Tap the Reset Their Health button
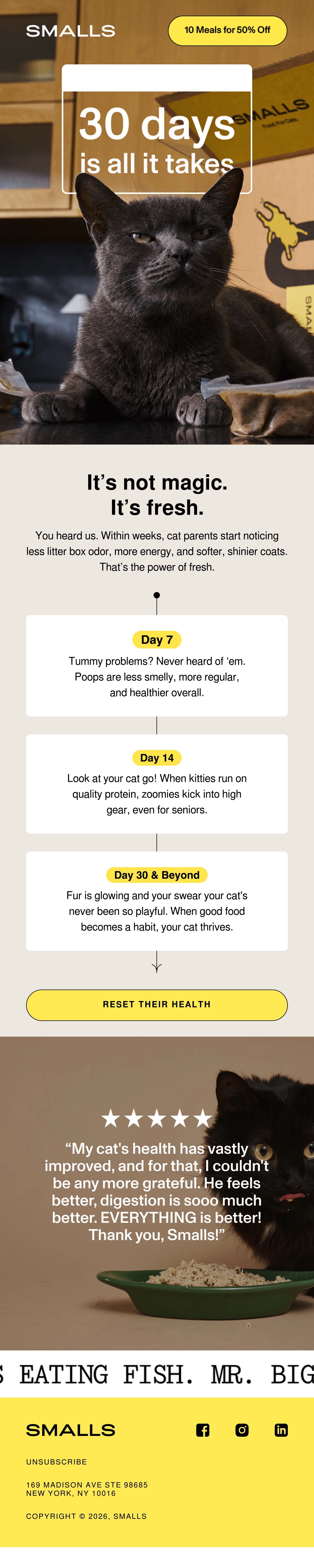This screenshot has width=314, height=1568. 156,1004
